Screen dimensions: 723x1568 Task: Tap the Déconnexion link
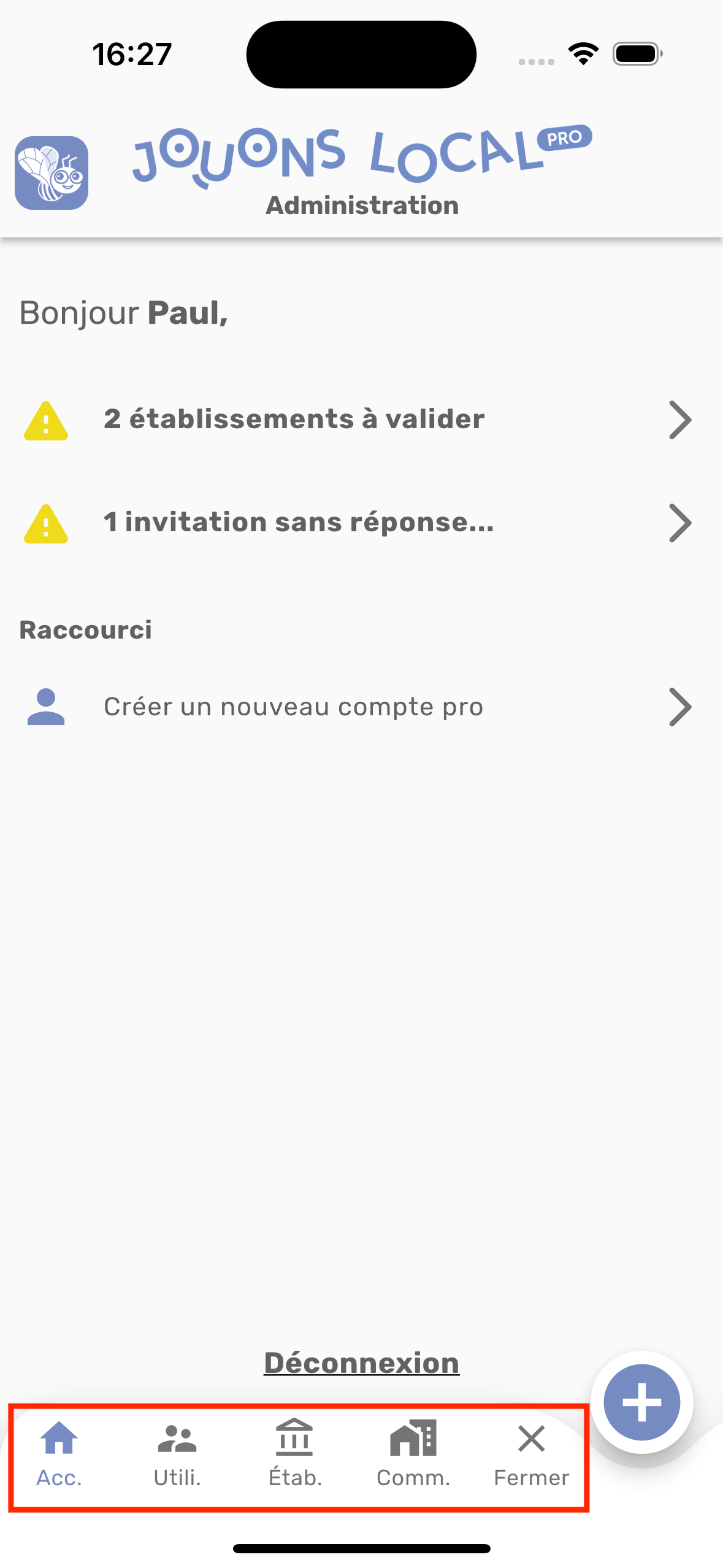tap(361, 1362)
